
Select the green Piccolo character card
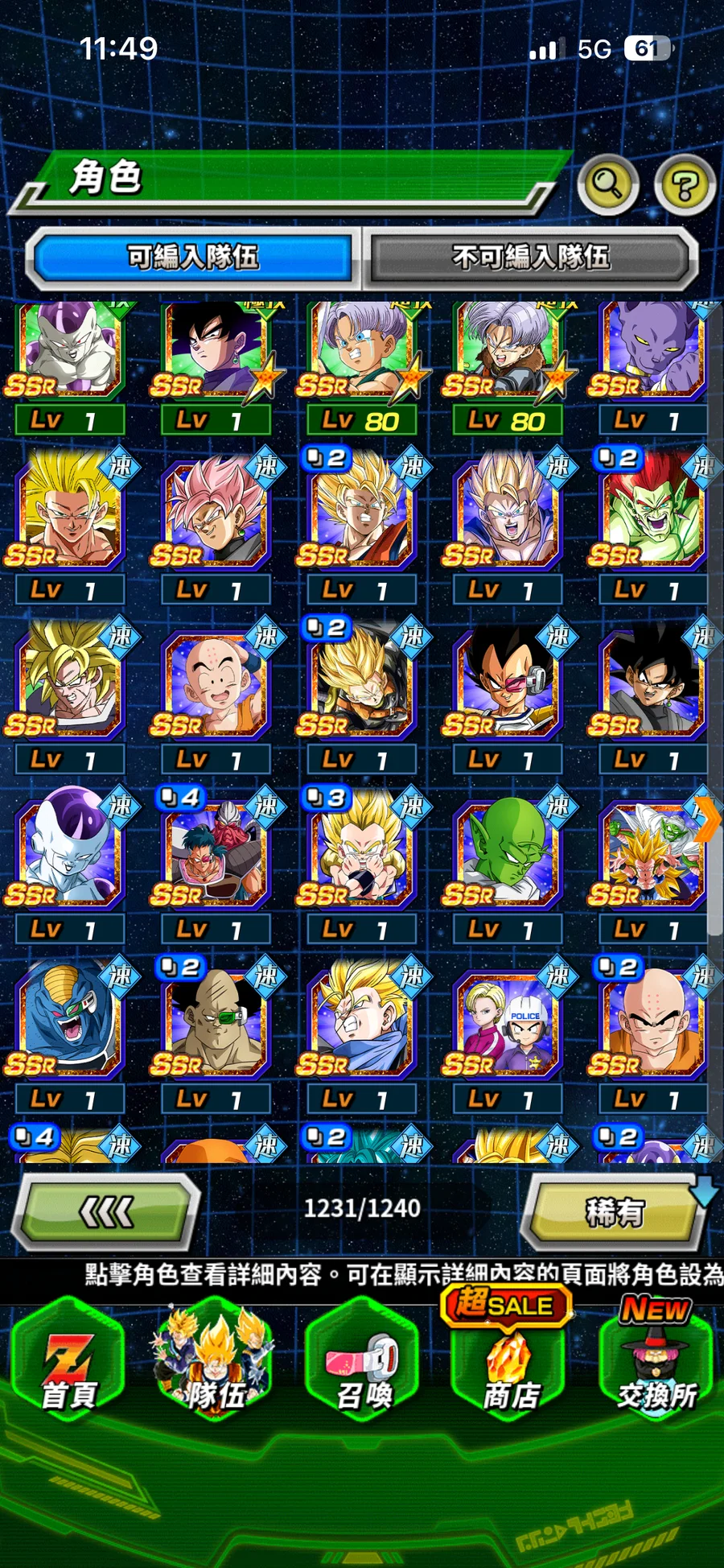point(507,853)
